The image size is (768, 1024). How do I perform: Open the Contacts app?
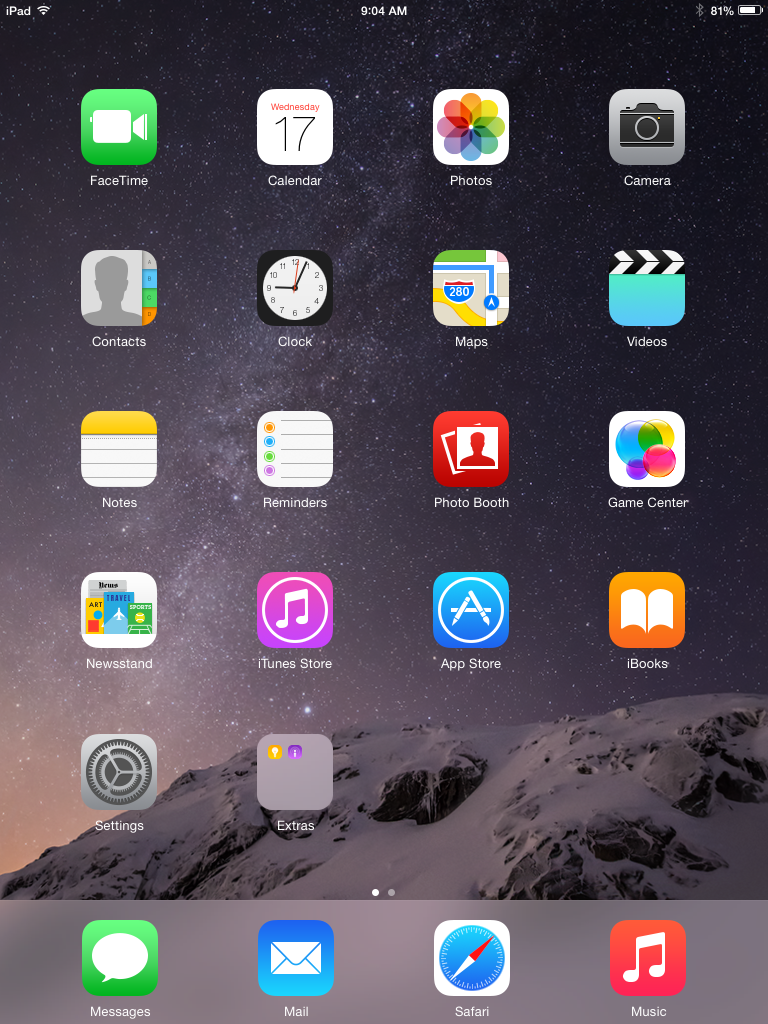coord(119,288)
